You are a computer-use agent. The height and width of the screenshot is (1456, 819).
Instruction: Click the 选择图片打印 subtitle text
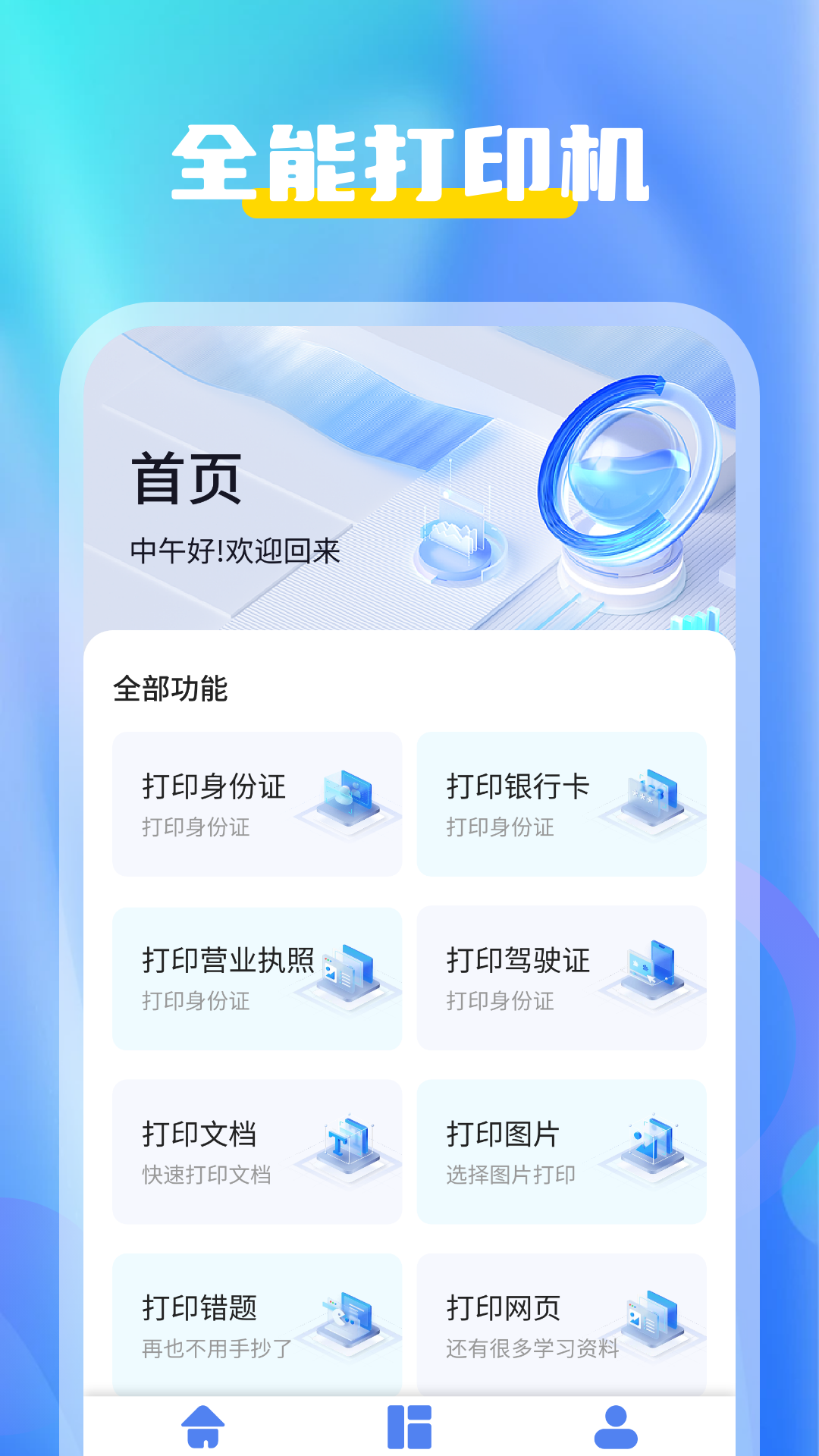click(511, 1175)
